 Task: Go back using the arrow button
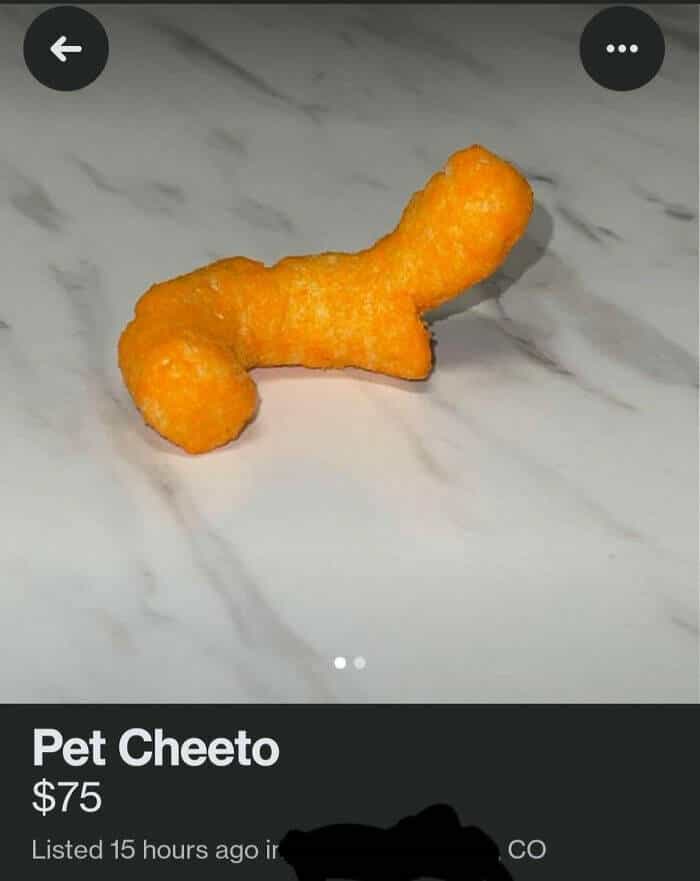click(66, 49)
